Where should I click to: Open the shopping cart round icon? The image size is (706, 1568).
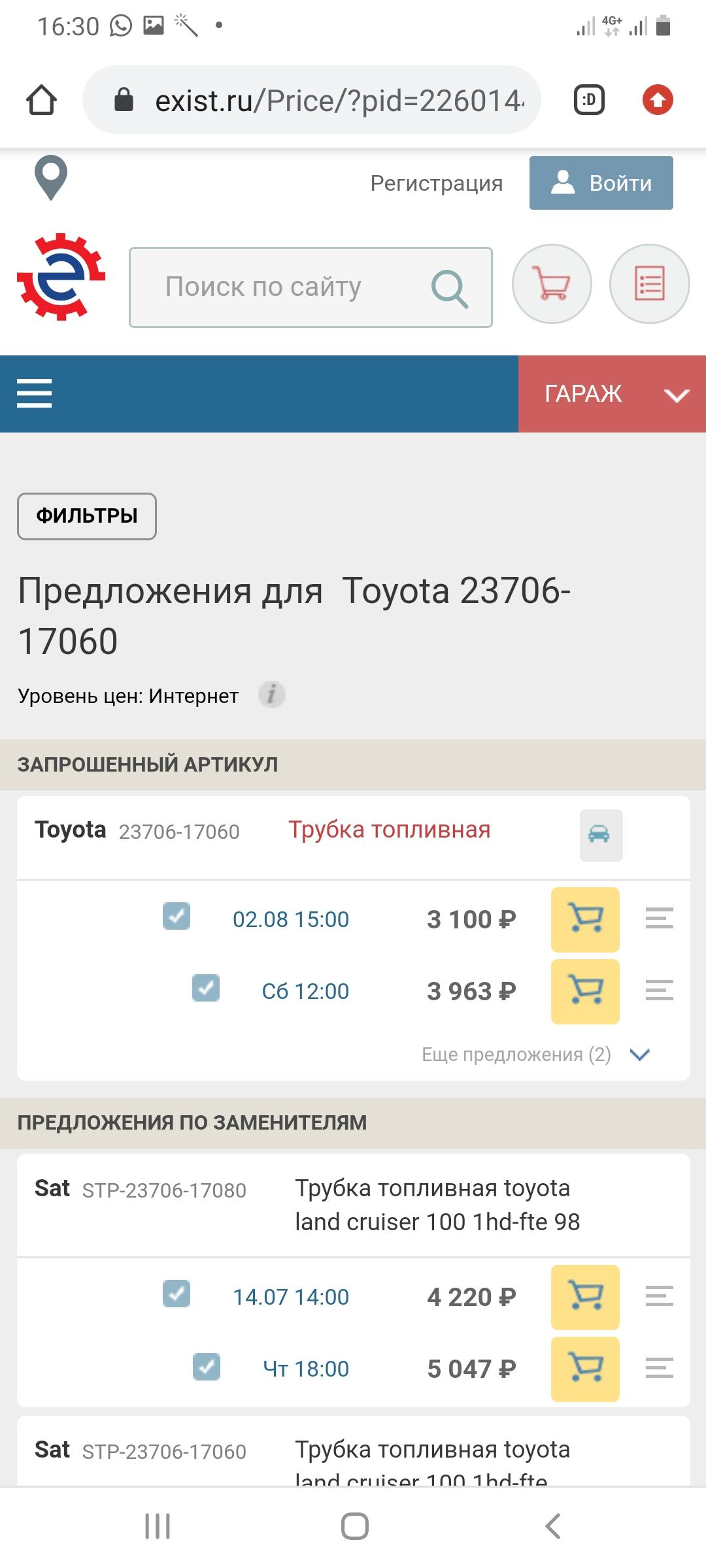coord(552,284)
